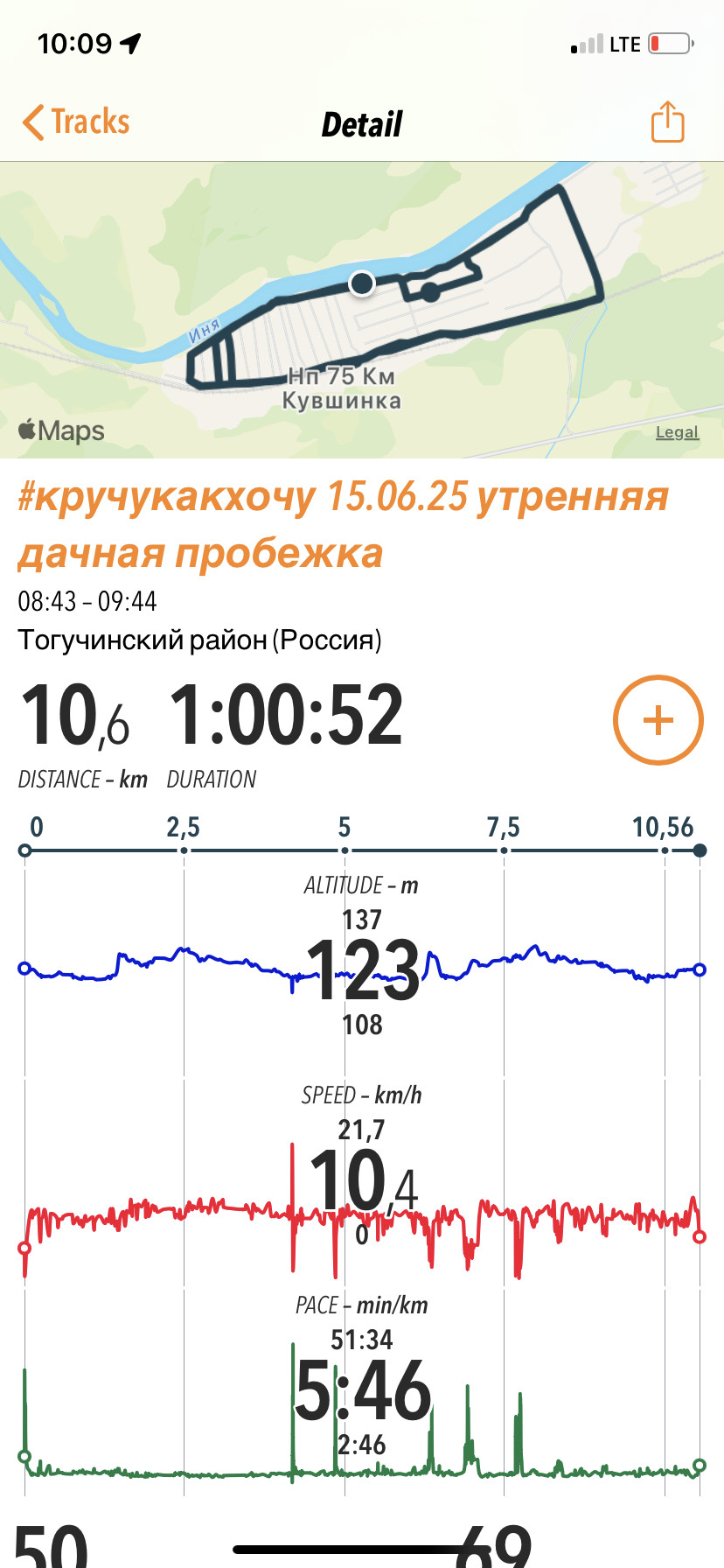This screenshot has width=724, height=1568.
Task: Select the 10,56 km end marker on timeline
Action: point(700,850)
